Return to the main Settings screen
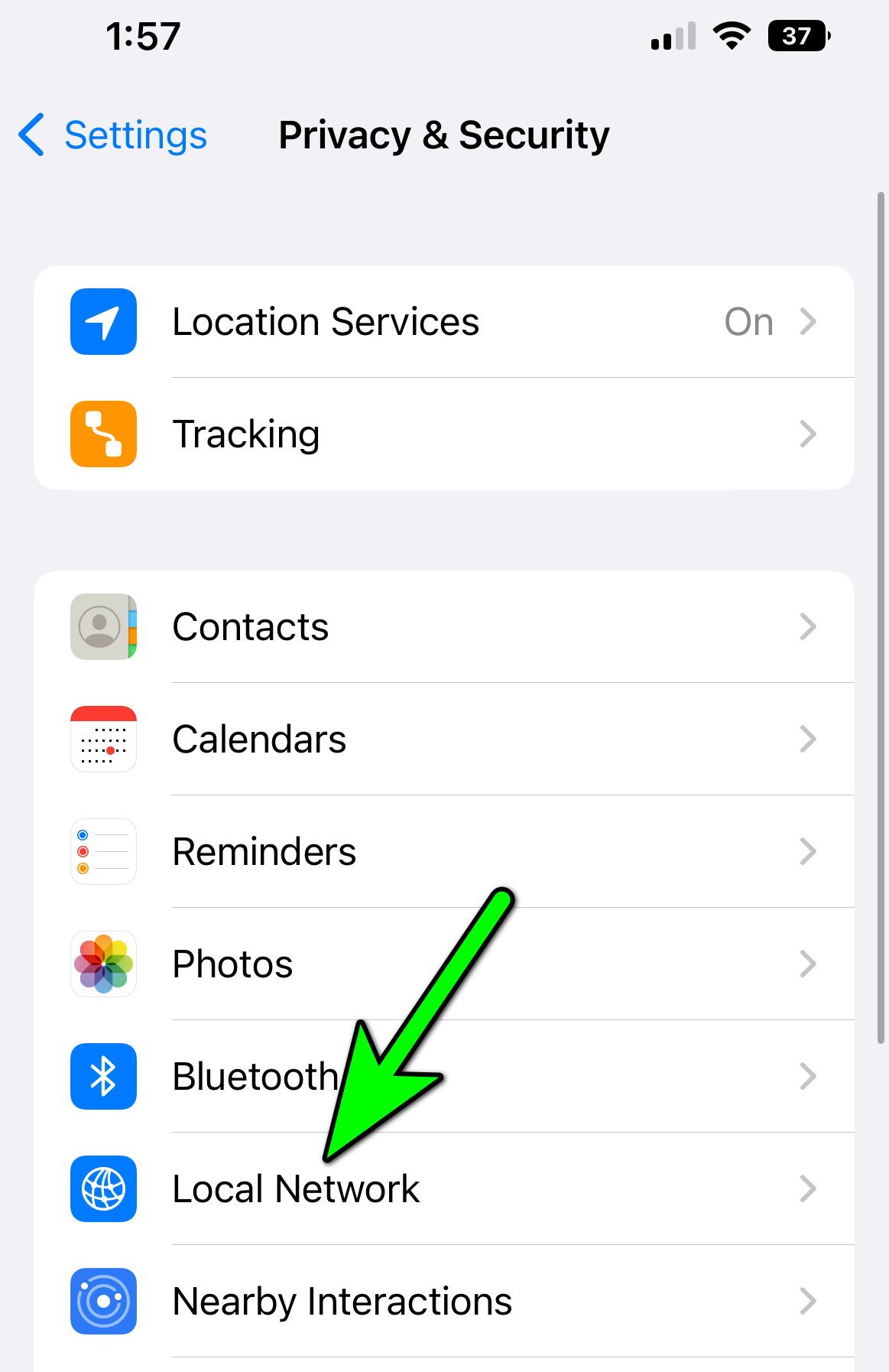 point(112,135)
